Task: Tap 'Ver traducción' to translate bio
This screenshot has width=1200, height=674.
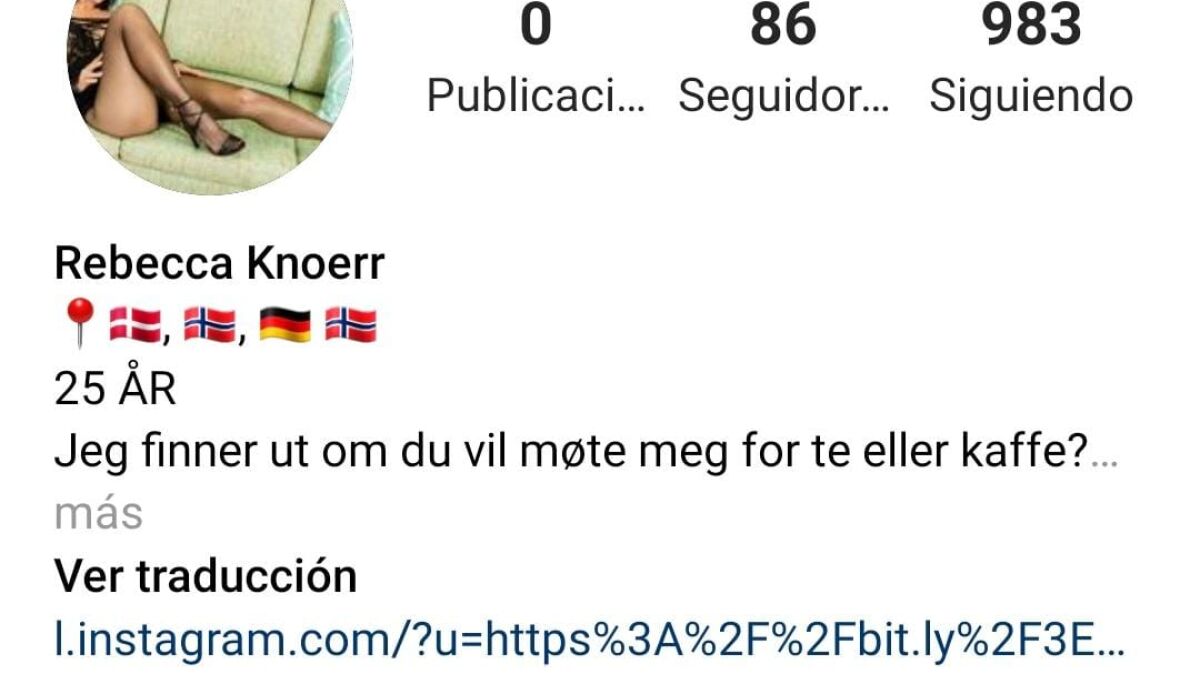Action: click(205, 577)
